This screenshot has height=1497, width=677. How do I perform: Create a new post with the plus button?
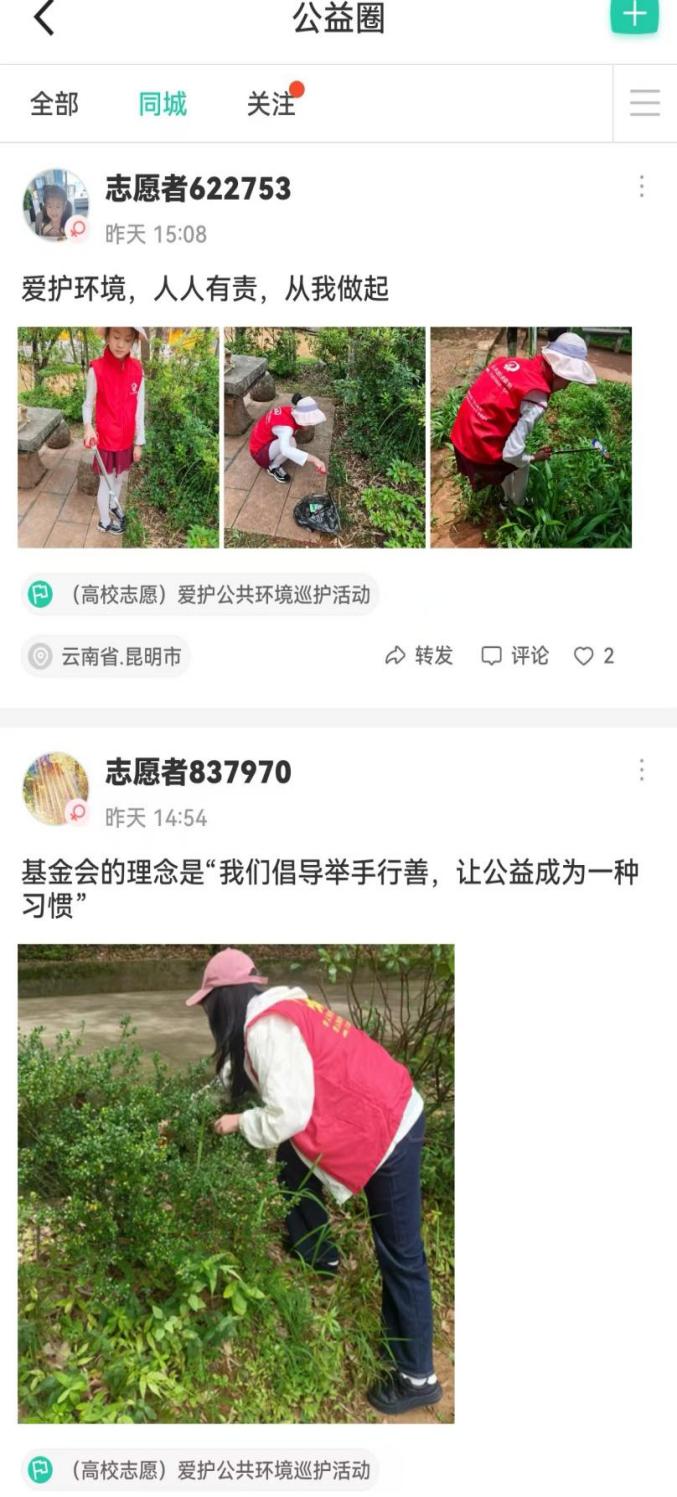click(x=634, y=15)
